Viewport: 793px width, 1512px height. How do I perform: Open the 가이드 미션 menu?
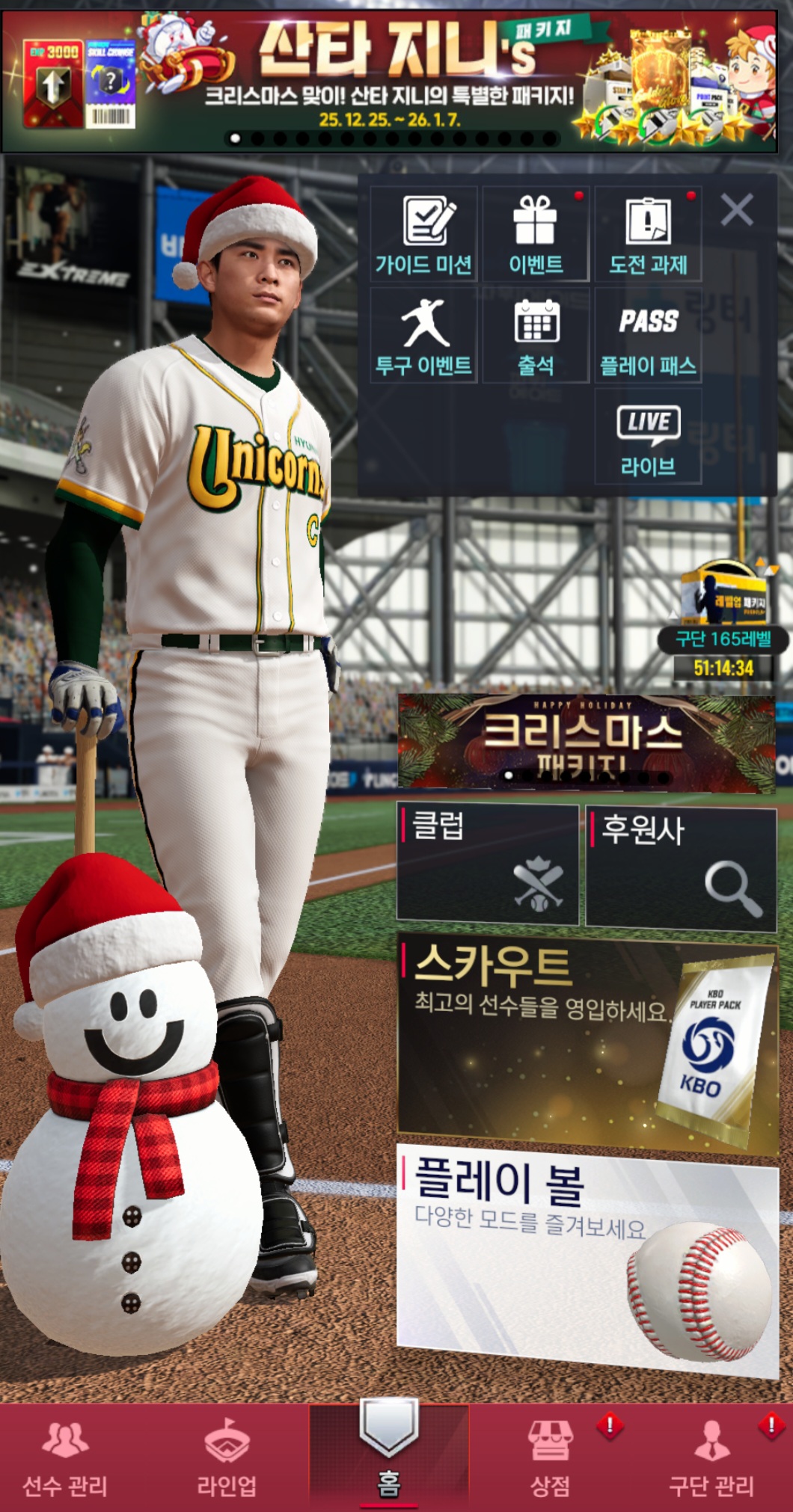click(x=423, y=235)
